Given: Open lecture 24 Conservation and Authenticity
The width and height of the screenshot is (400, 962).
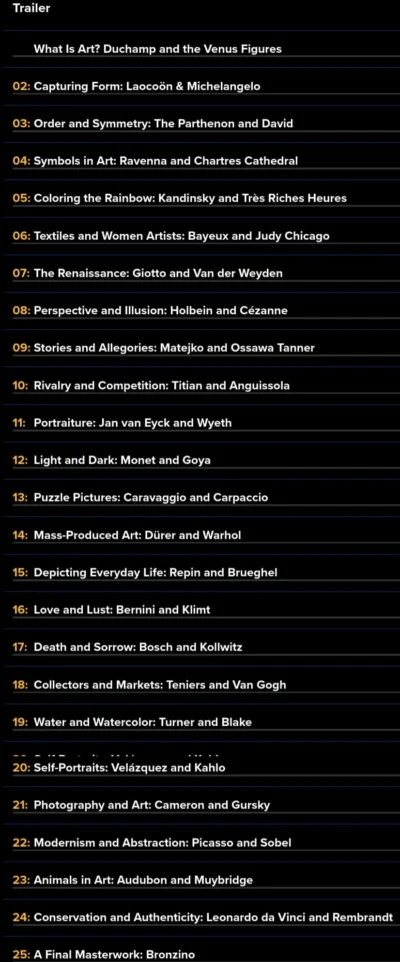Looking at the screenshot, I should (202, 918).
